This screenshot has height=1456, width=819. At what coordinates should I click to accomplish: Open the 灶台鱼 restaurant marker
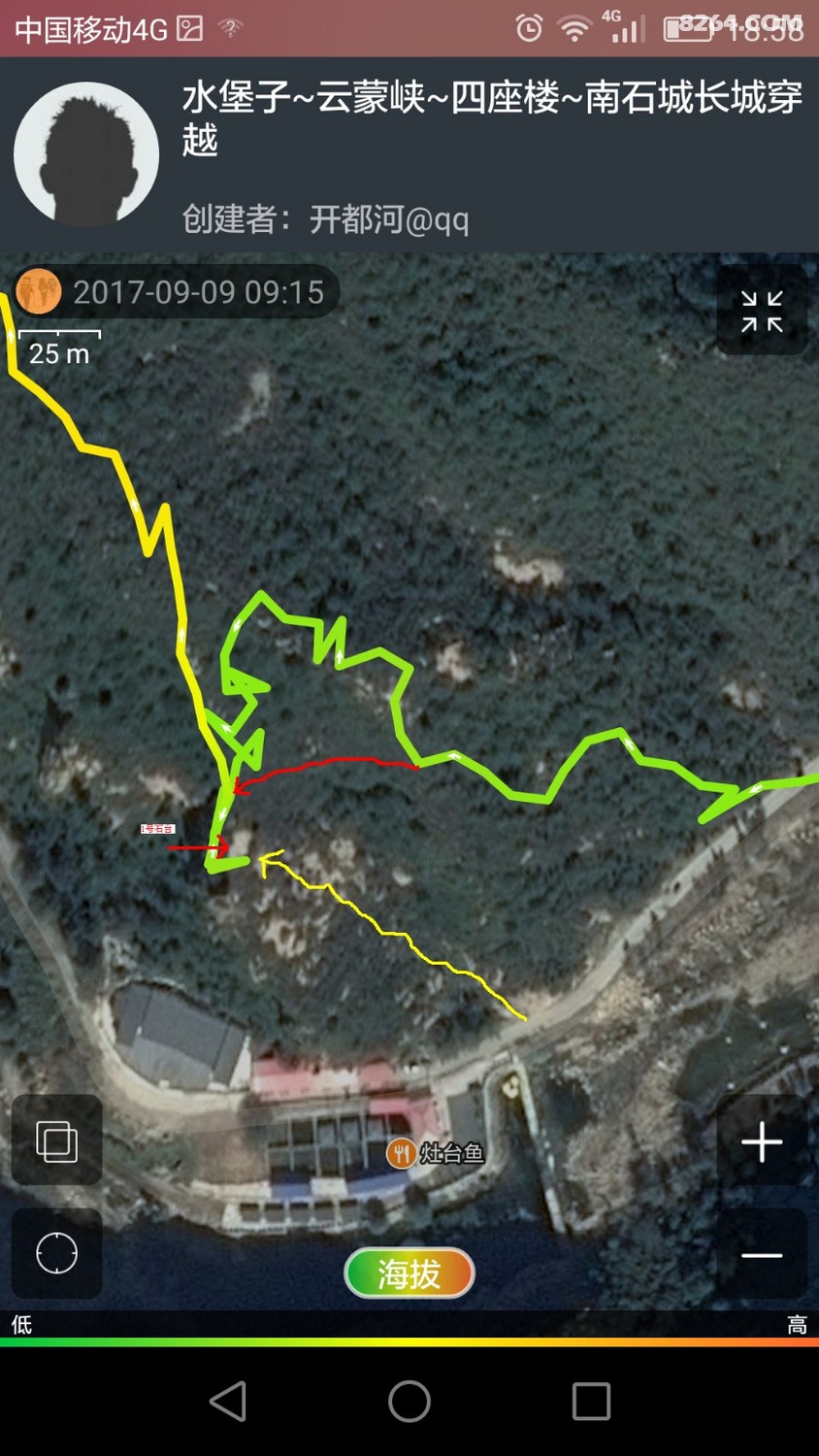[x=402, y=1153]
